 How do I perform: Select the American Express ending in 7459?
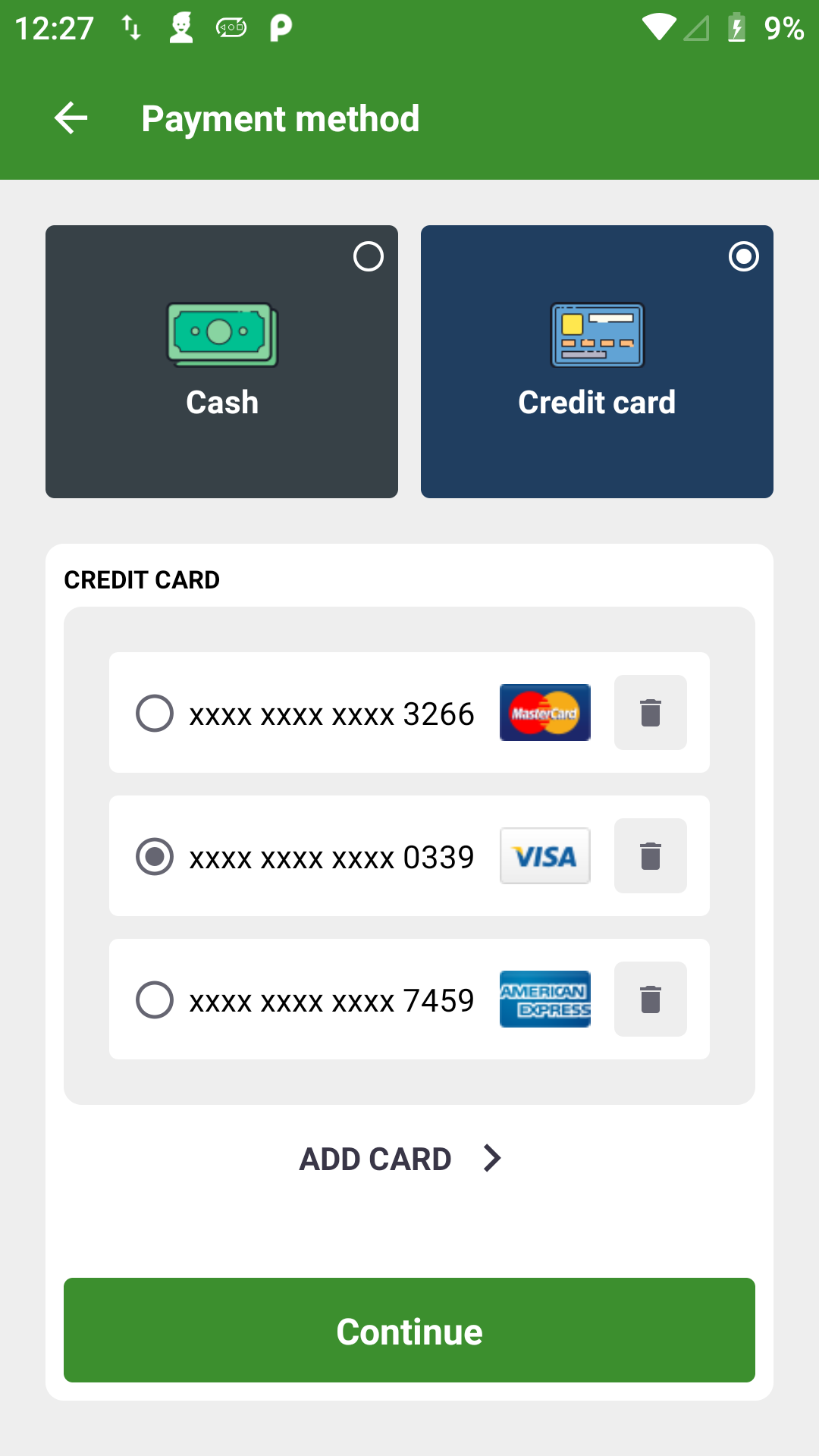click(x=155, y=999)
